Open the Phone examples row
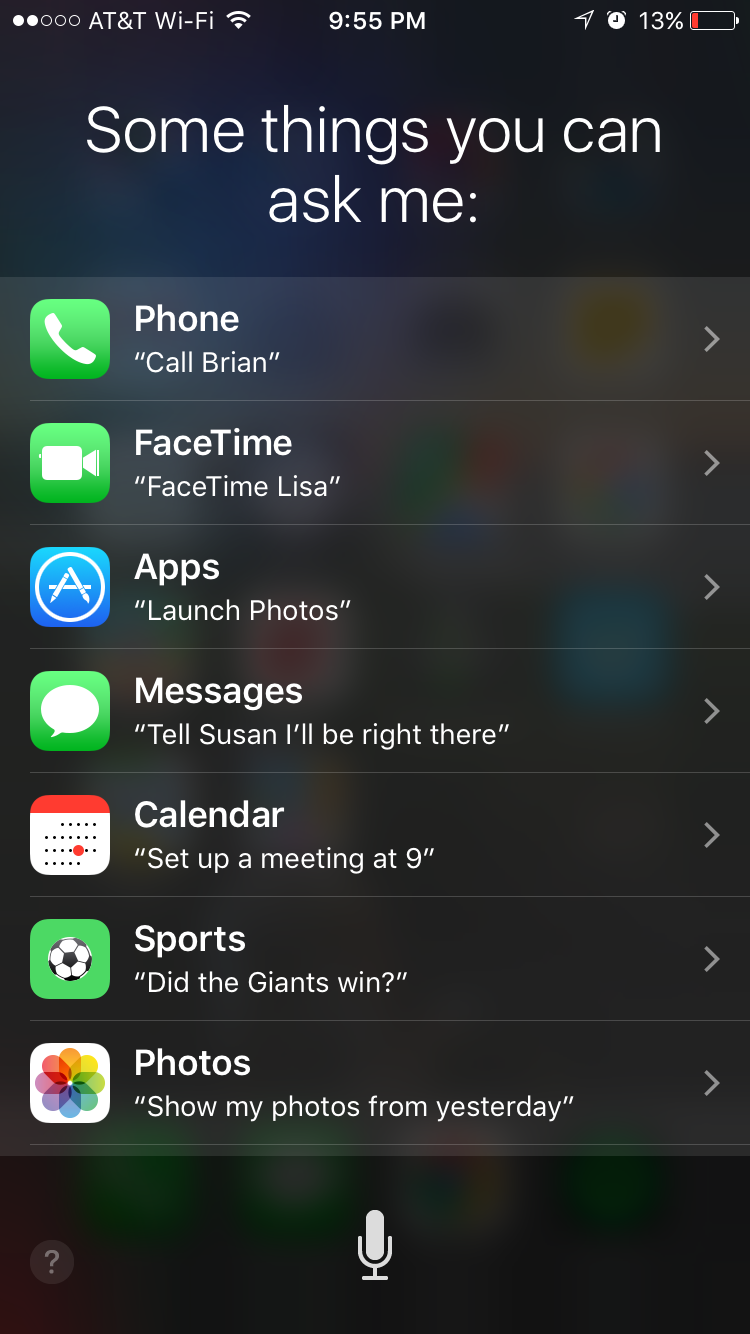750x1334 pixels. (x=375, y=340)
